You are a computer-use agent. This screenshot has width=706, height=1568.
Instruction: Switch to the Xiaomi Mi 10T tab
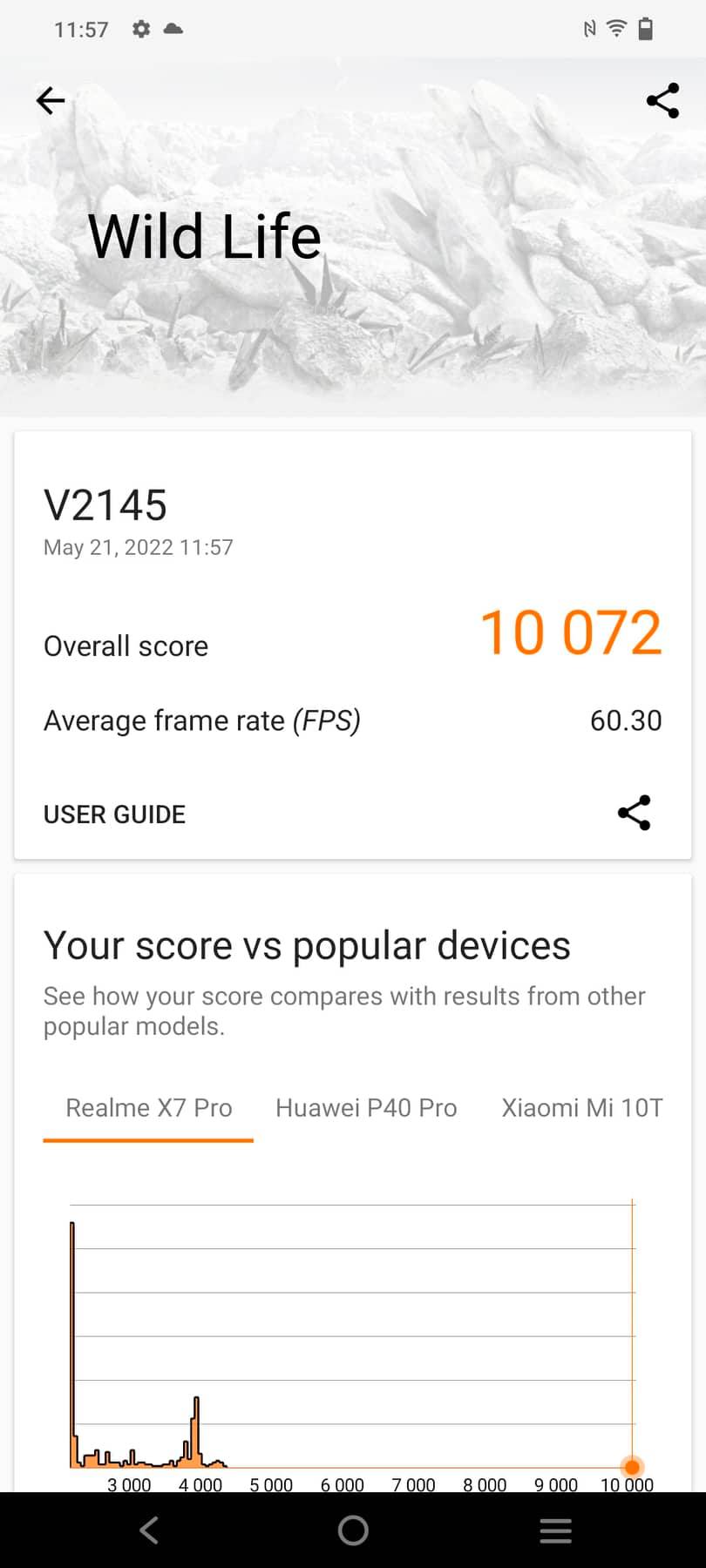tap(581, 1108)
